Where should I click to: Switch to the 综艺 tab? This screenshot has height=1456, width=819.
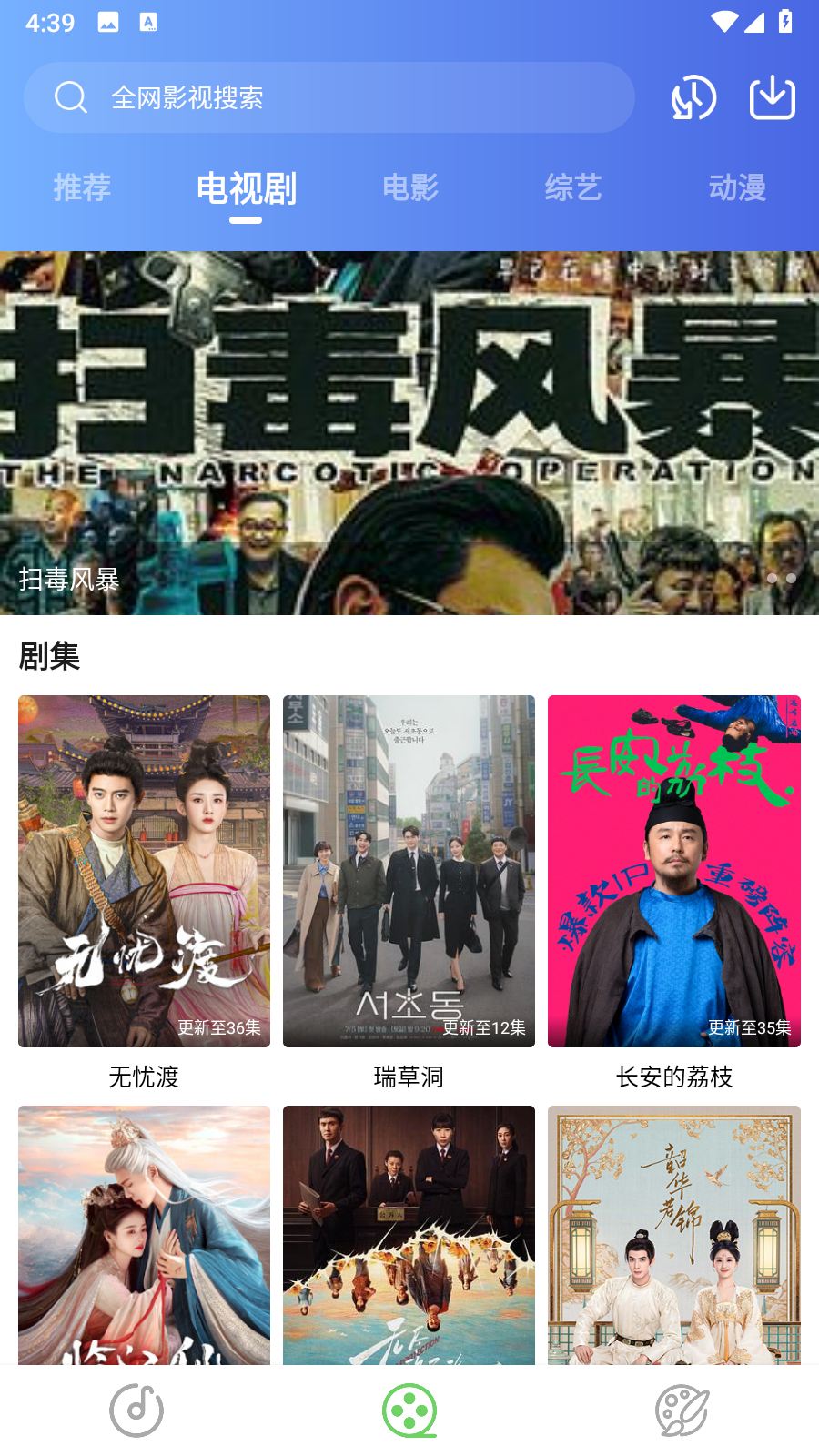coord(575,188)
